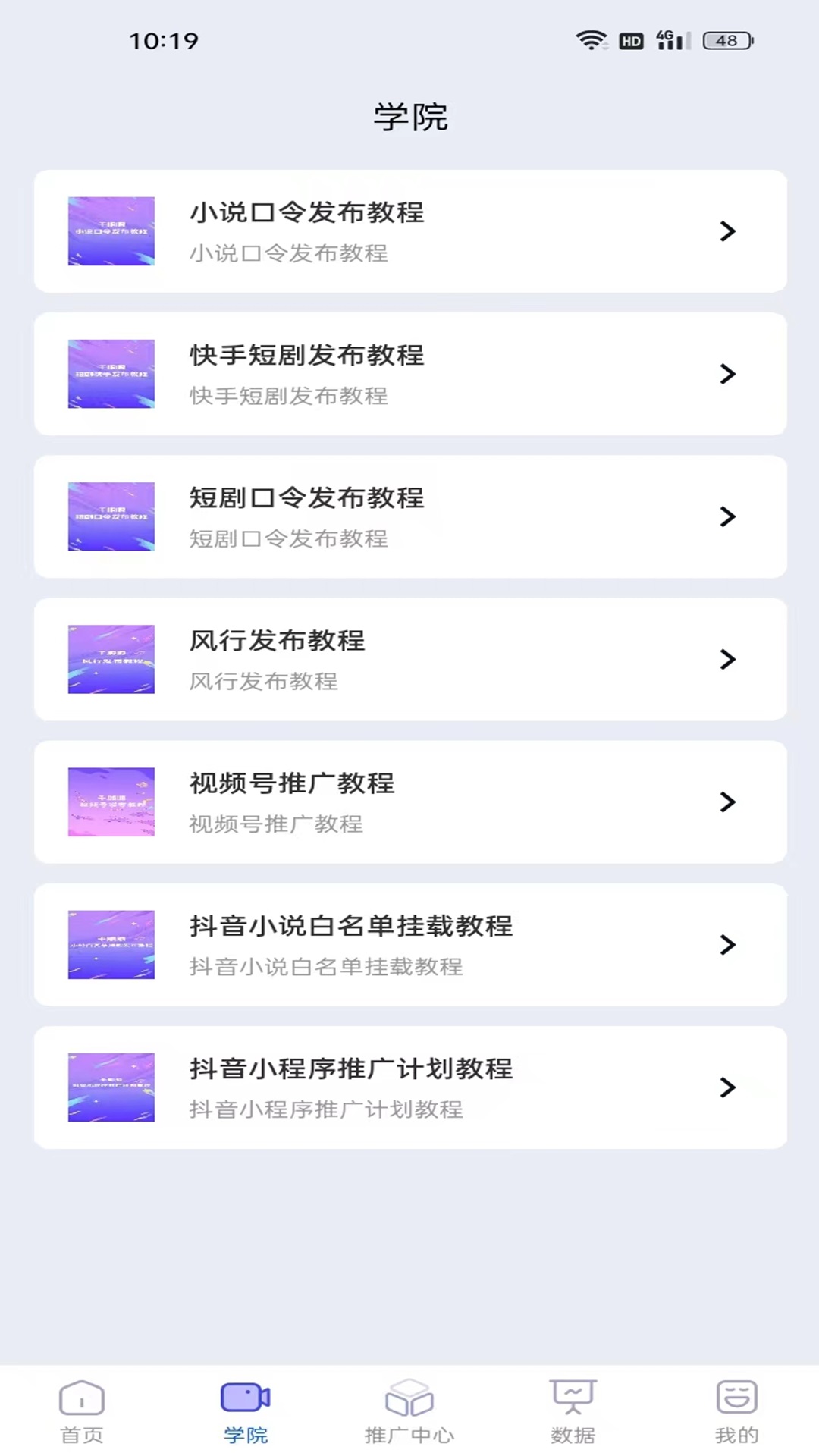
Task: Select the 短剧口令发布教程 row
Action: pos(409,516)
